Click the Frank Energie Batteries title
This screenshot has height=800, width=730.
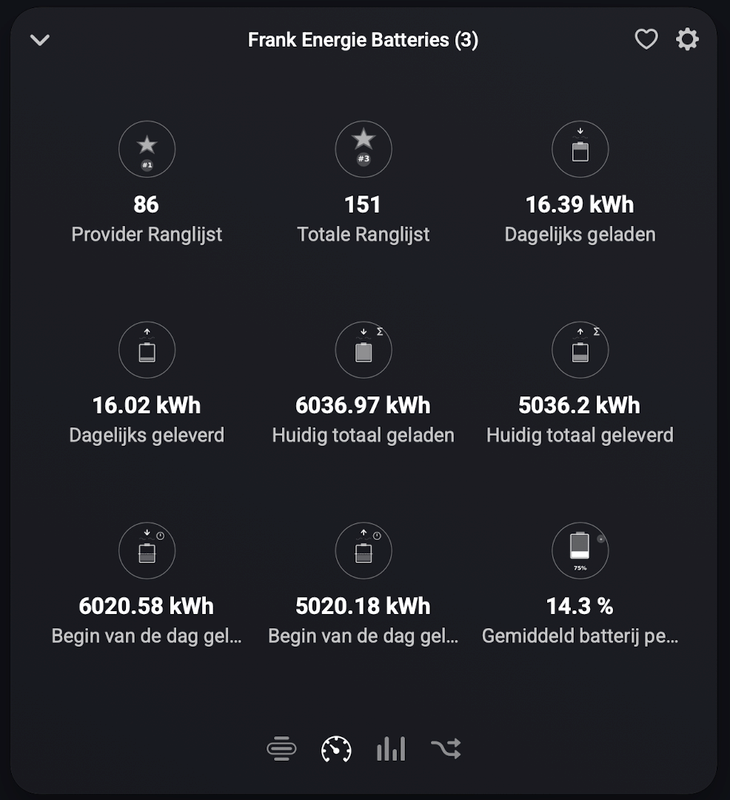click(x=365, y=41)
